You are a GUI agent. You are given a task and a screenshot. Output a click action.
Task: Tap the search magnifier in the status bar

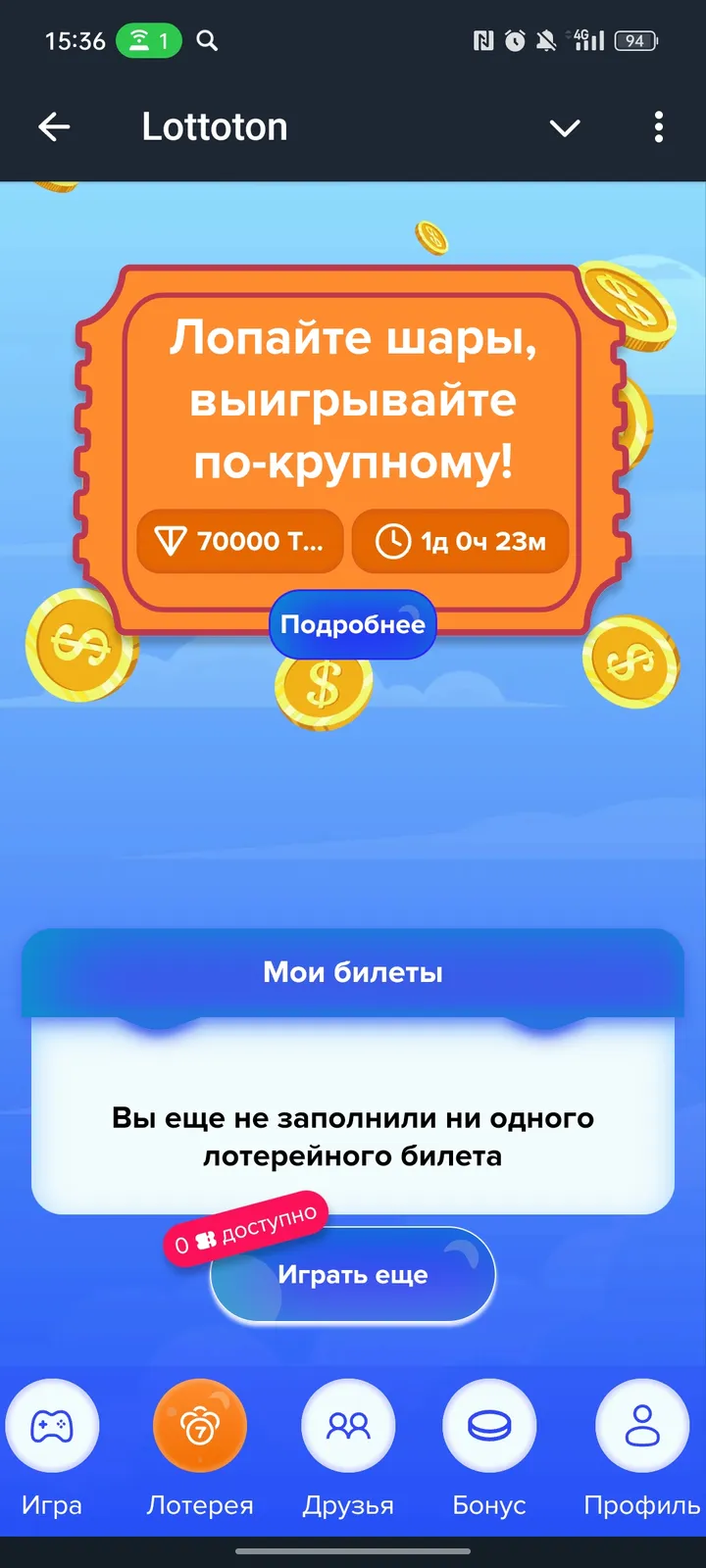206,41
